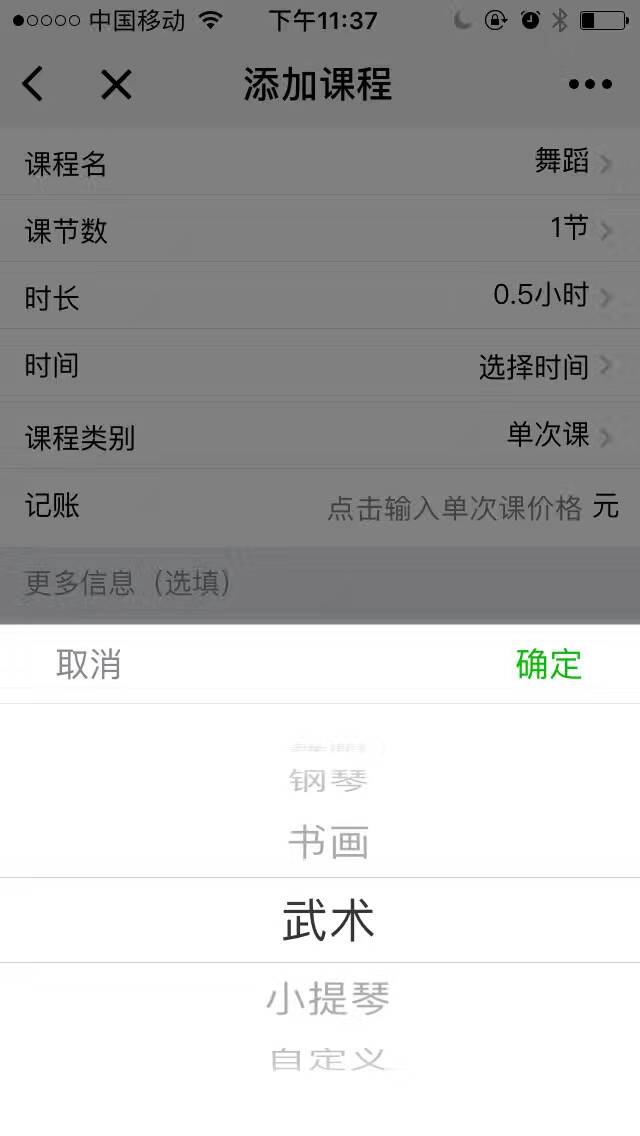The height and width of the screenshot is (1136, 640).
Task: Pick the 钢琴 option
Action: tap(328, 780)
